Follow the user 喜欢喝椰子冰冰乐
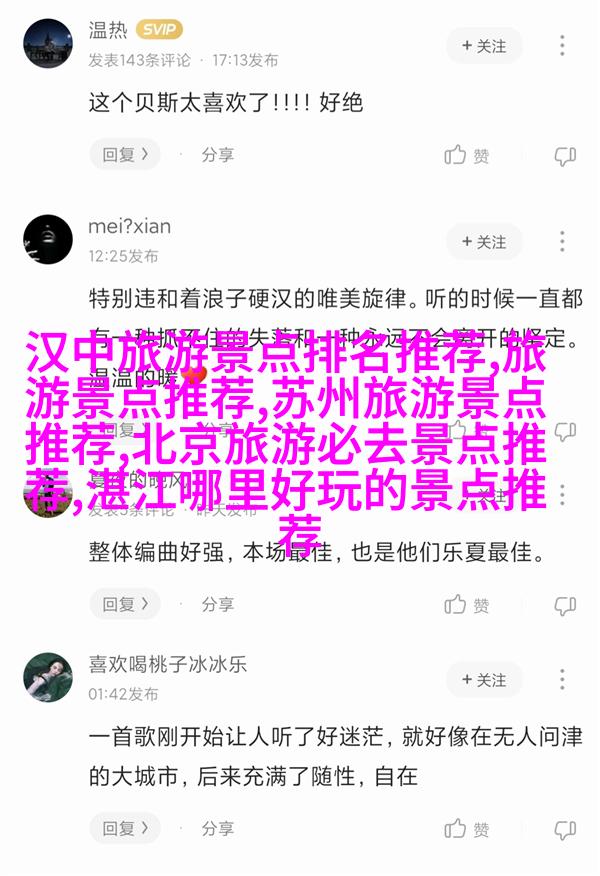Image resolution: width=600 pixels, height=876 pixels. (x=484, y=680)
